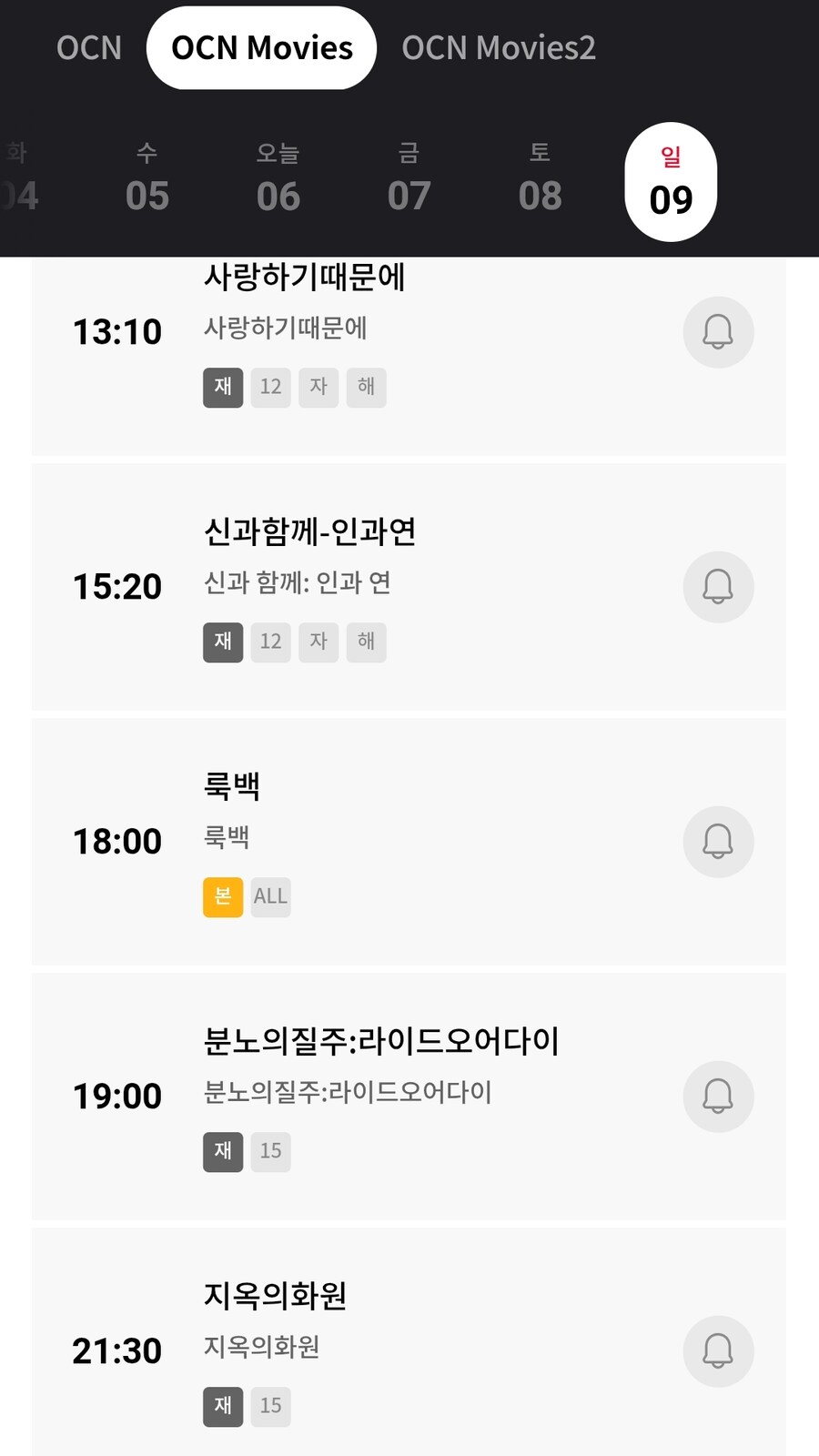The height and width of the screenshot is (1456, 819).
Task: Click 12 age rating badge on 사랑하기때문에
Action: point(270,388)
